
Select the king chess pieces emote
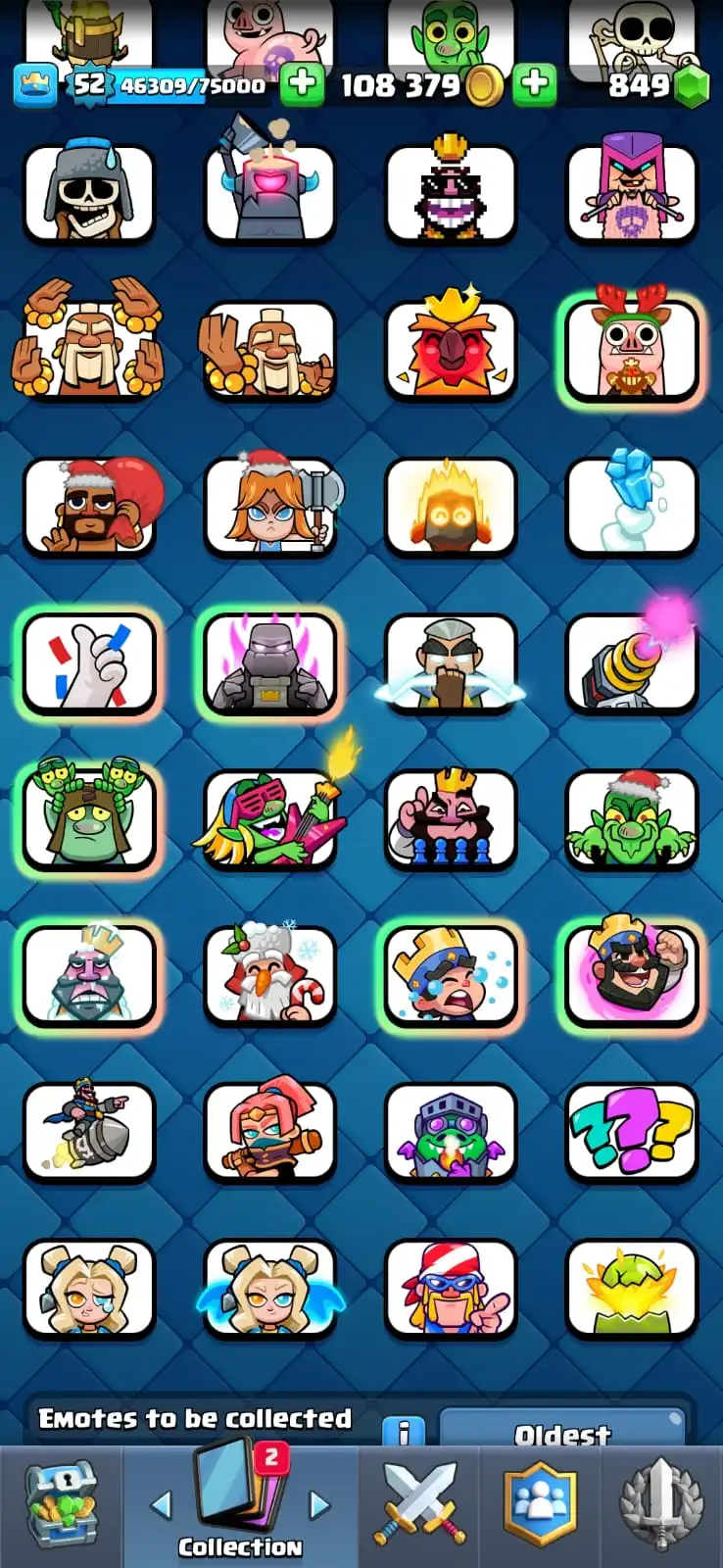click(451, 820)
